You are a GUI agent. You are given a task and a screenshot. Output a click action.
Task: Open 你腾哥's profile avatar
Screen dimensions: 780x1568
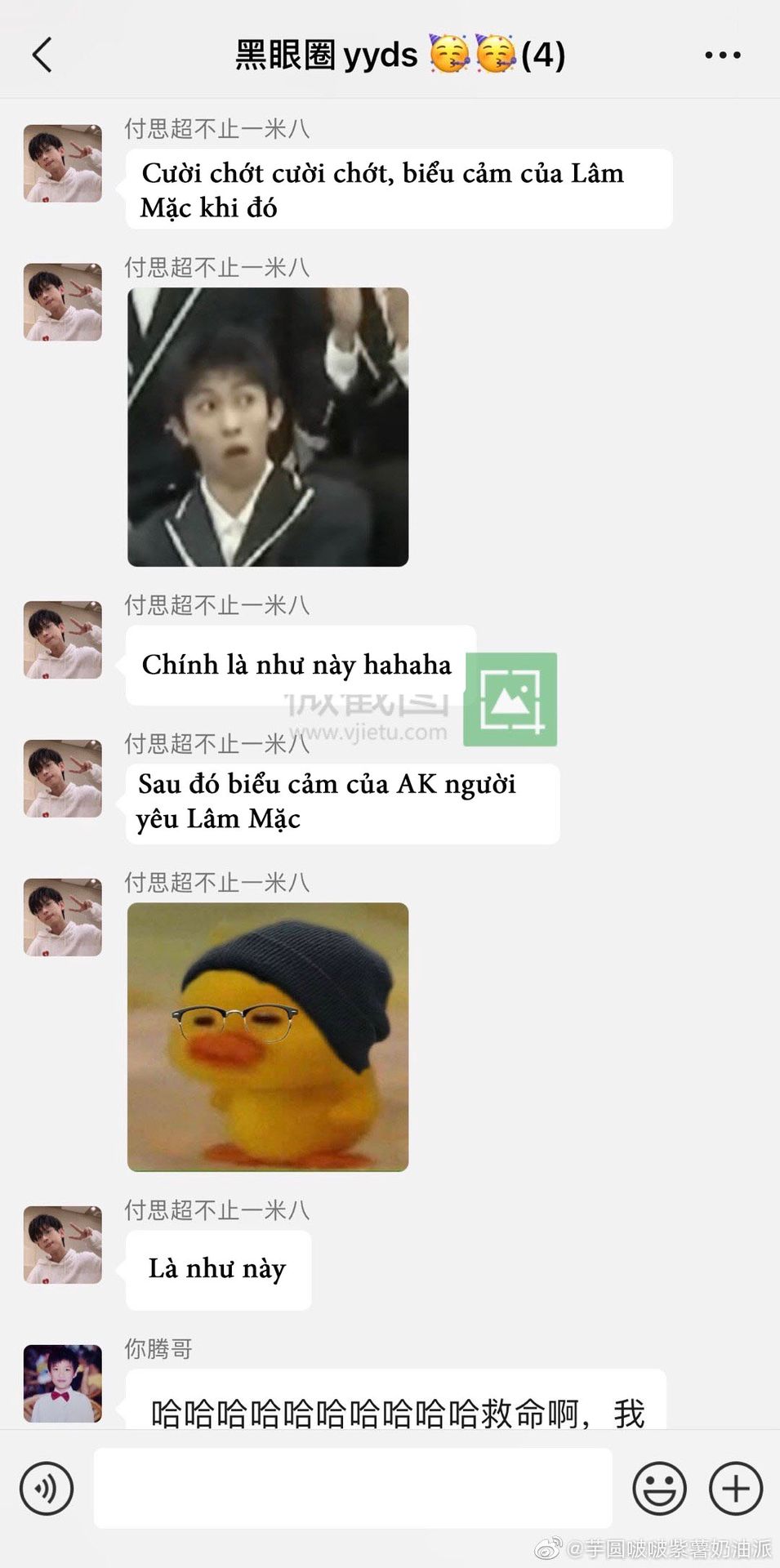point(63,1383)
